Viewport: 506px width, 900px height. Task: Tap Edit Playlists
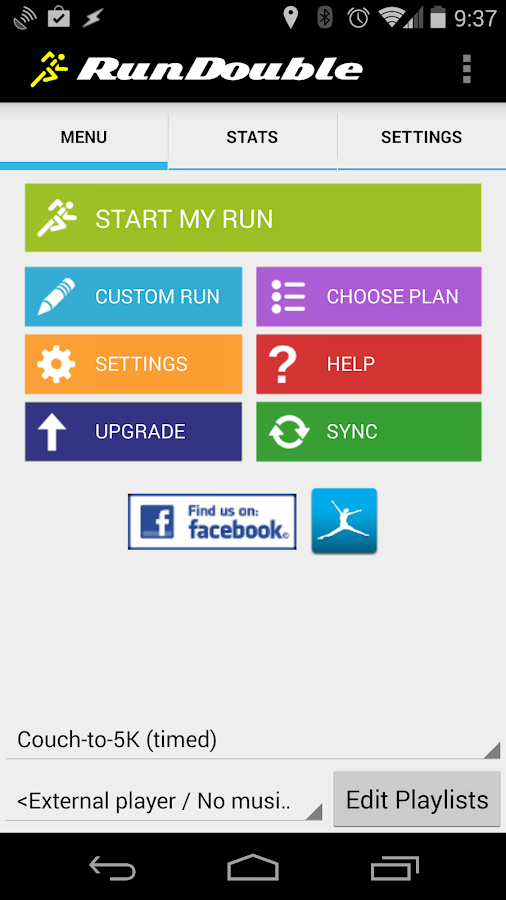(417, 800)
